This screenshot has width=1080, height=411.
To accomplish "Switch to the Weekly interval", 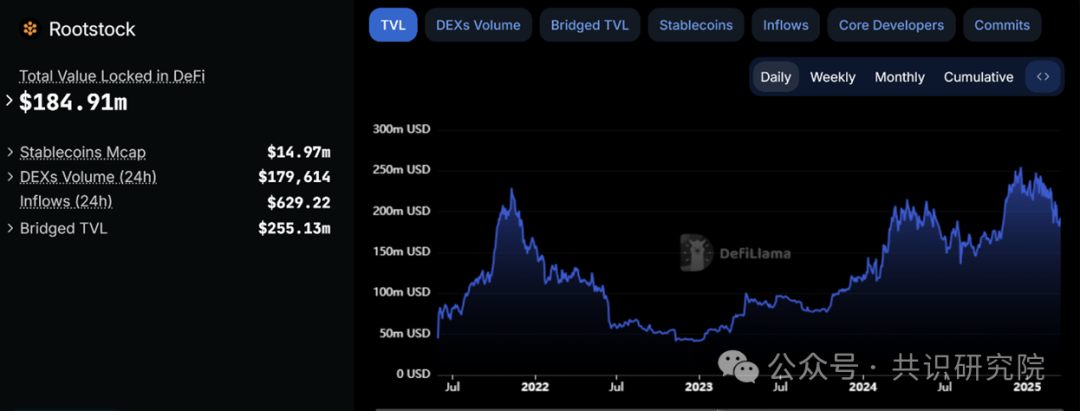I will pyautogui.click(x=832, y=77).
